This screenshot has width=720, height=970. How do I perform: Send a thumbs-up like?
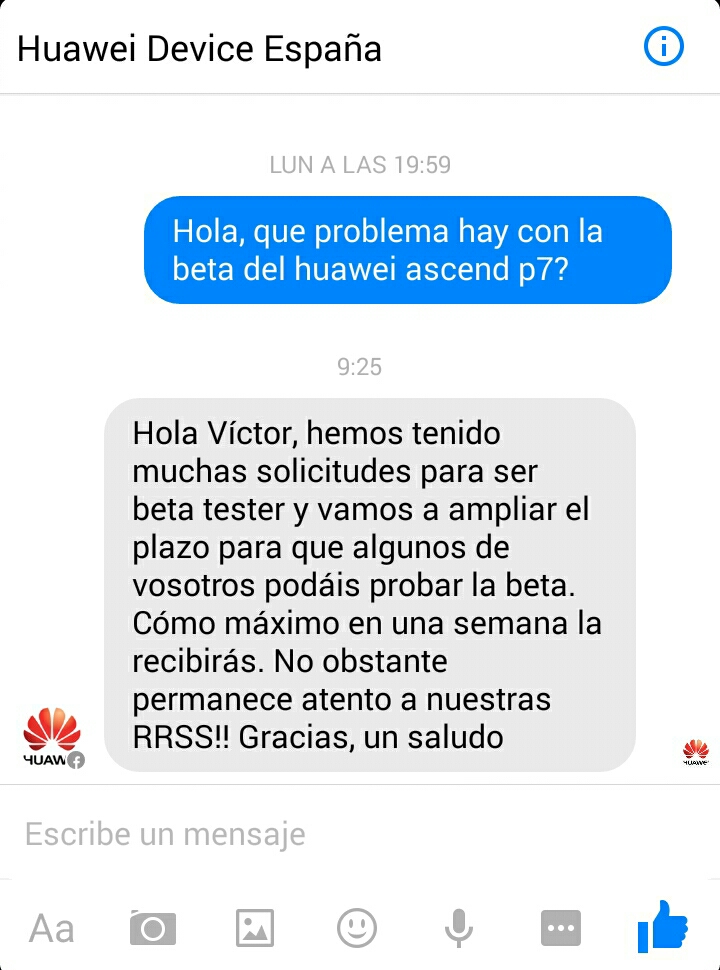pos(664,927)
